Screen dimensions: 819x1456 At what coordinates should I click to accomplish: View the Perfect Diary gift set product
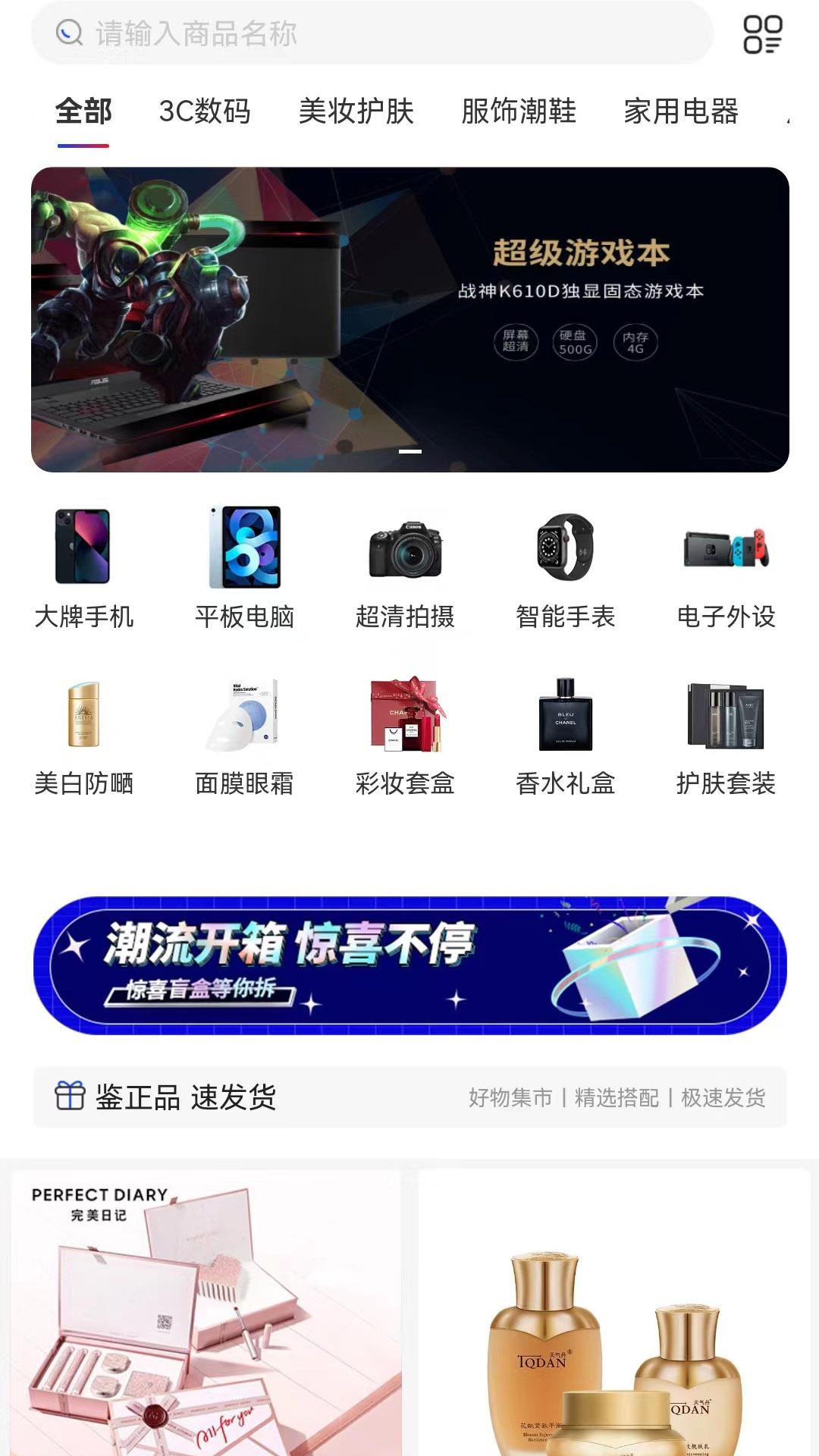click(x=206, y=1312)
